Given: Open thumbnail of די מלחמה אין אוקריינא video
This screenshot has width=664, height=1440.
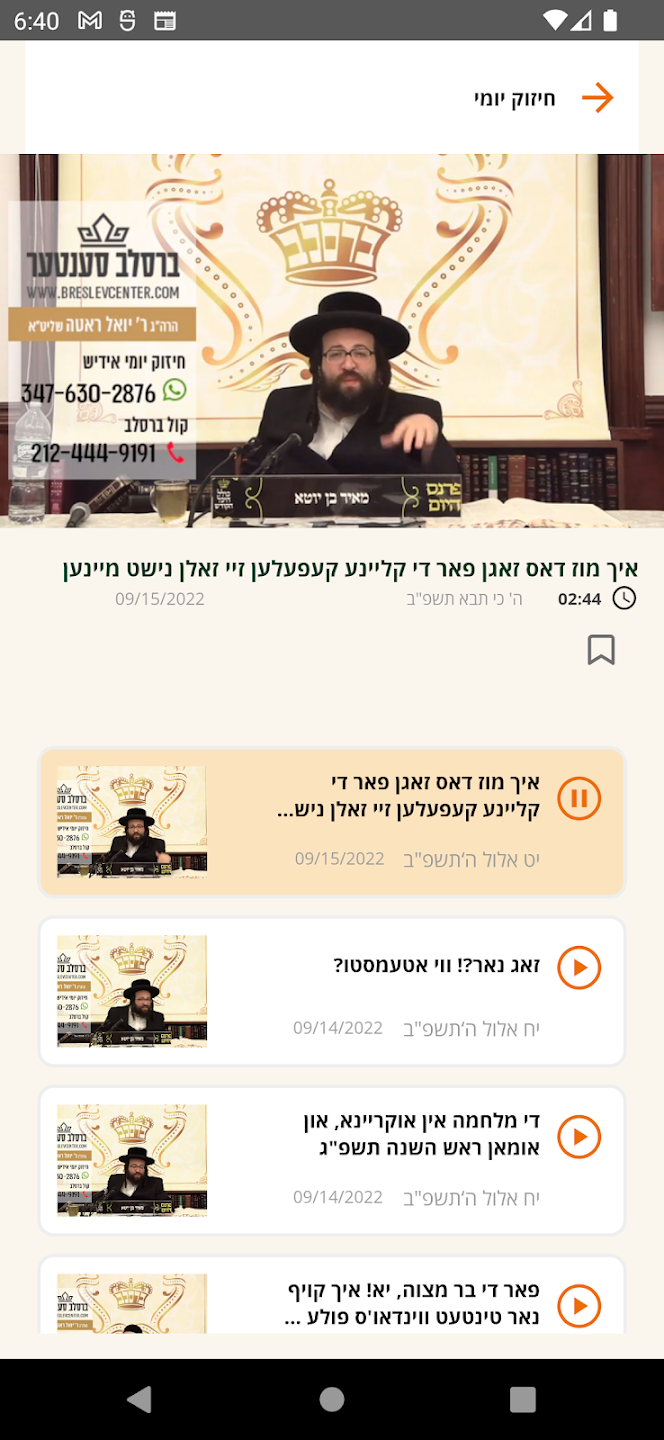Looking at the screenshot, I should 132,1160.
